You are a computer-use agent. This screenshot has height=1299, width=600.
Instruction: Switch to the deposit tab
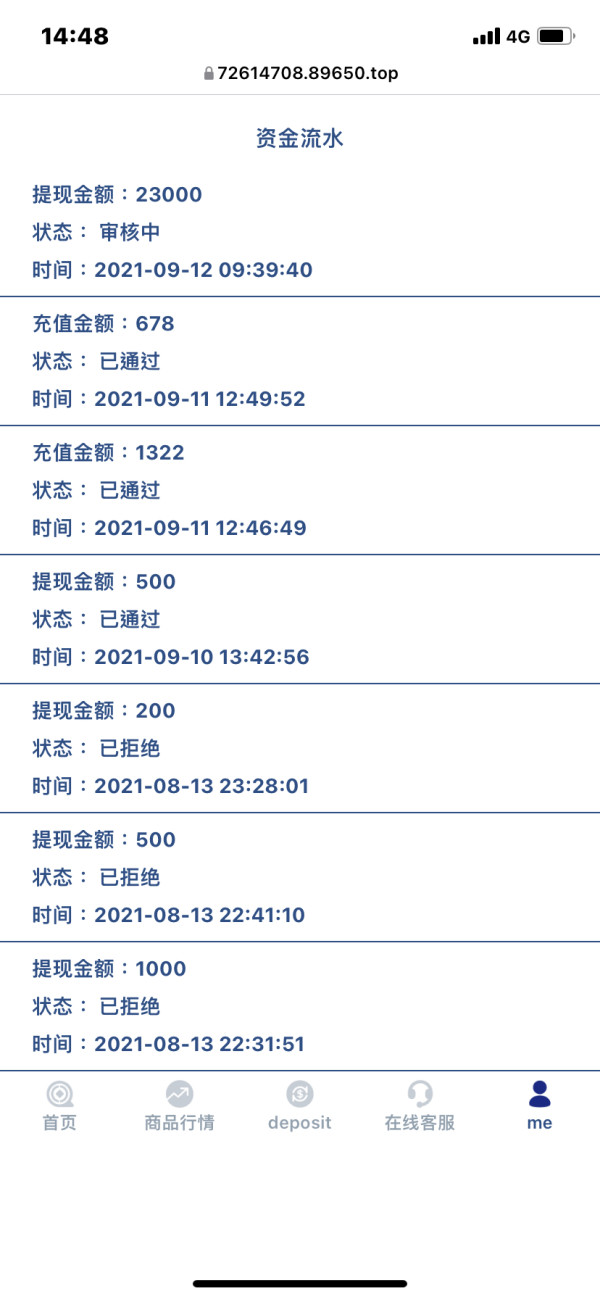coord(300,1106)
